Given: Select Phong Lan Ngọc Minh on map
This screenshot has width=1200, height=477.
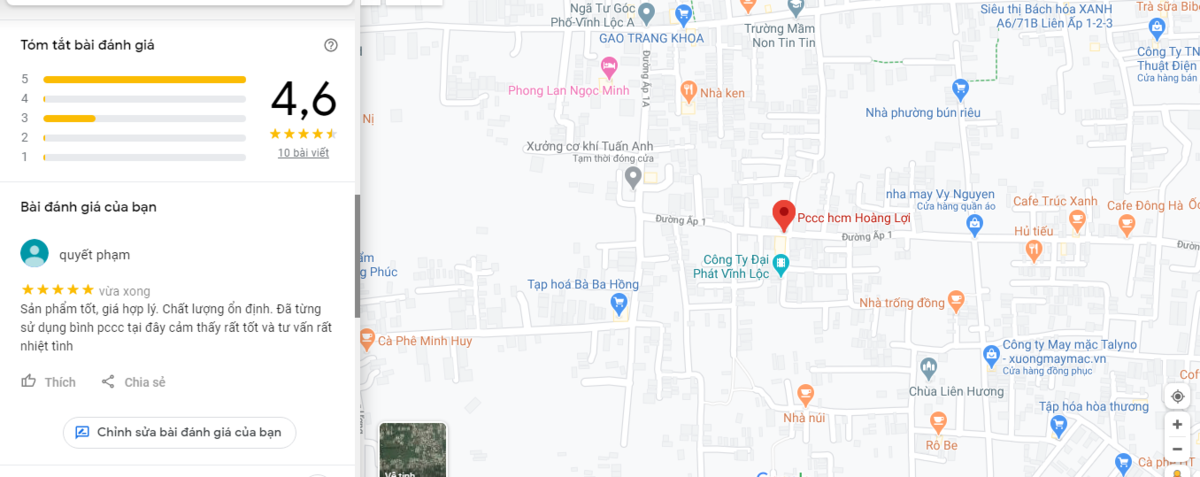Looking at the screenshot, I should pyautogui.click(x=609, y=68).
